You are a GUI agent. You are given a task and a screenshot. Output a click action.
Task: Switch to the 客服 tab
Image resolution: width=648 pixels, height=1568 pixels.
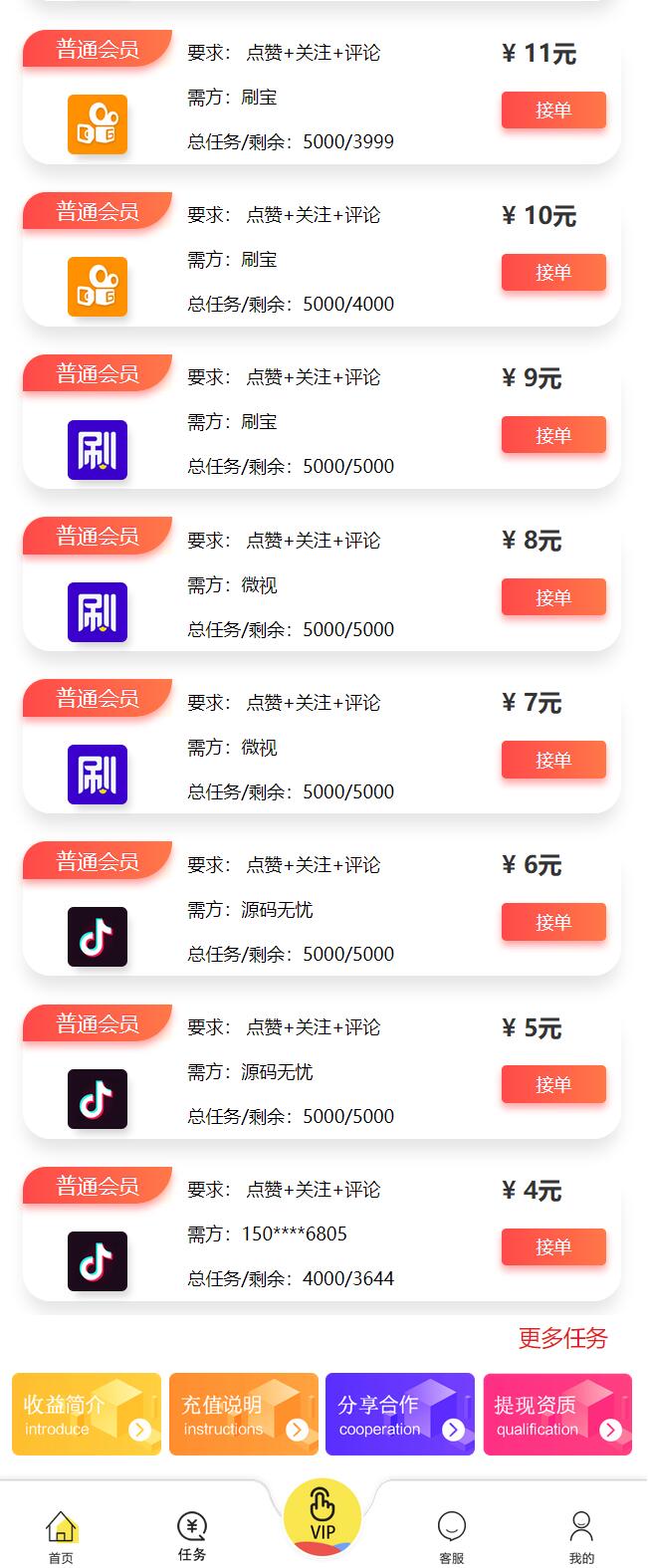tap(452, 1536)
